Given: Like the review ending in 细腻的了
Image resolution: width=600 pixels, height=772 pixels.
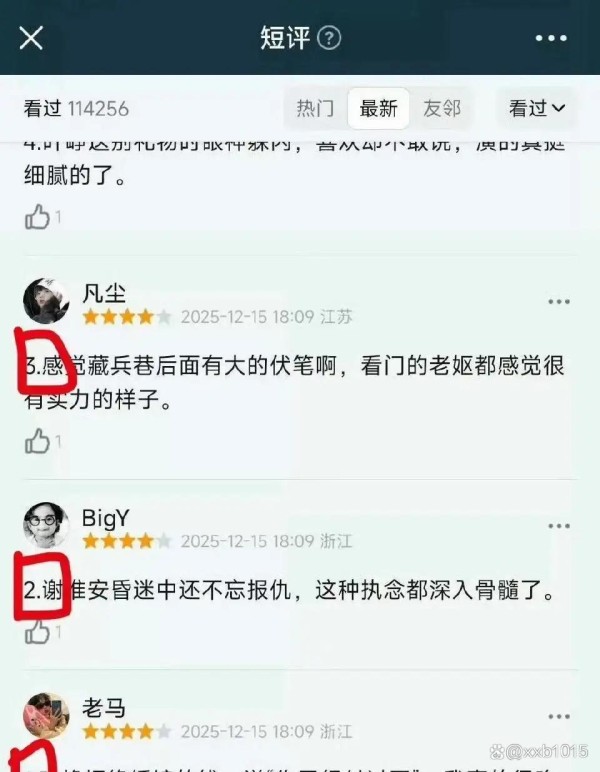Looking at the screenshot, I should [39, 216].
